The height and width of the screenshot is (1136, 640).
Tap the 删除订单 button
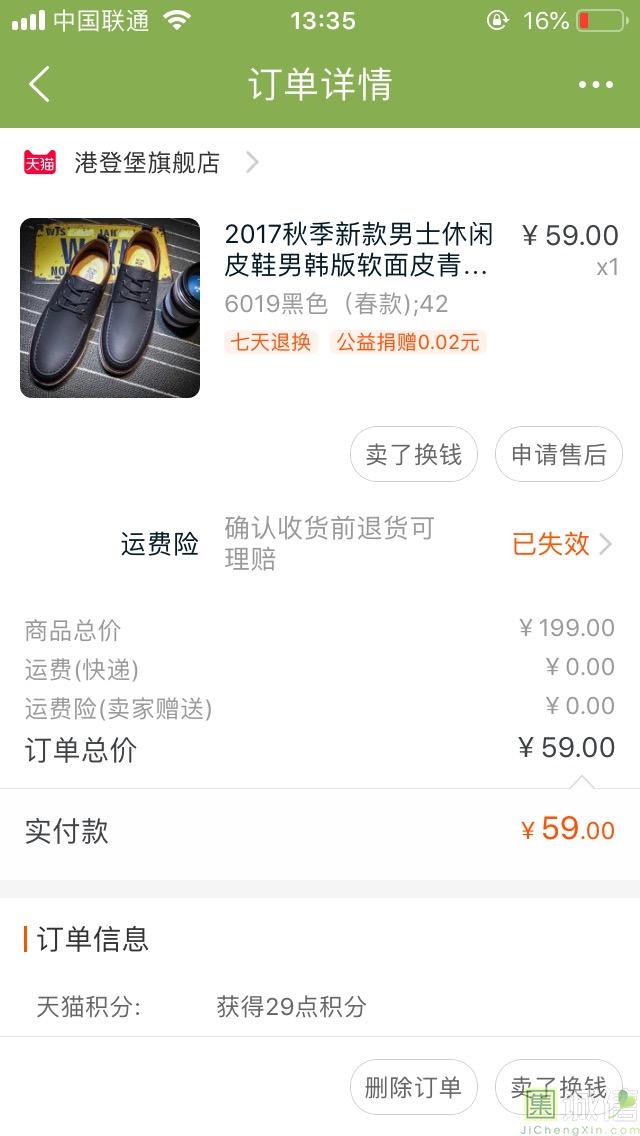(414, 1087)
